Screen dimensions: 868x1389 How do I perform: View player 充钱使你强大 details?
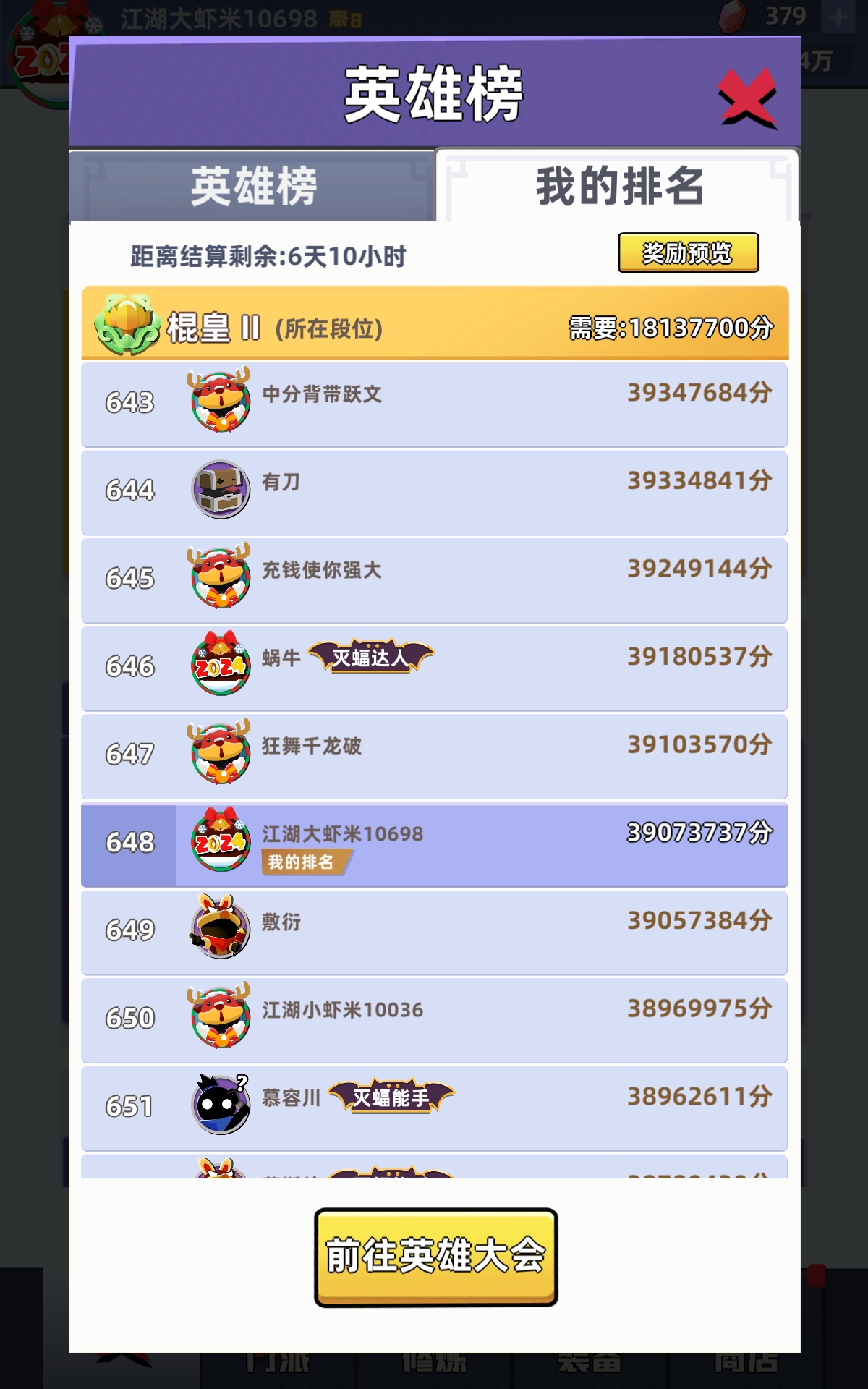tap(434, 579)
